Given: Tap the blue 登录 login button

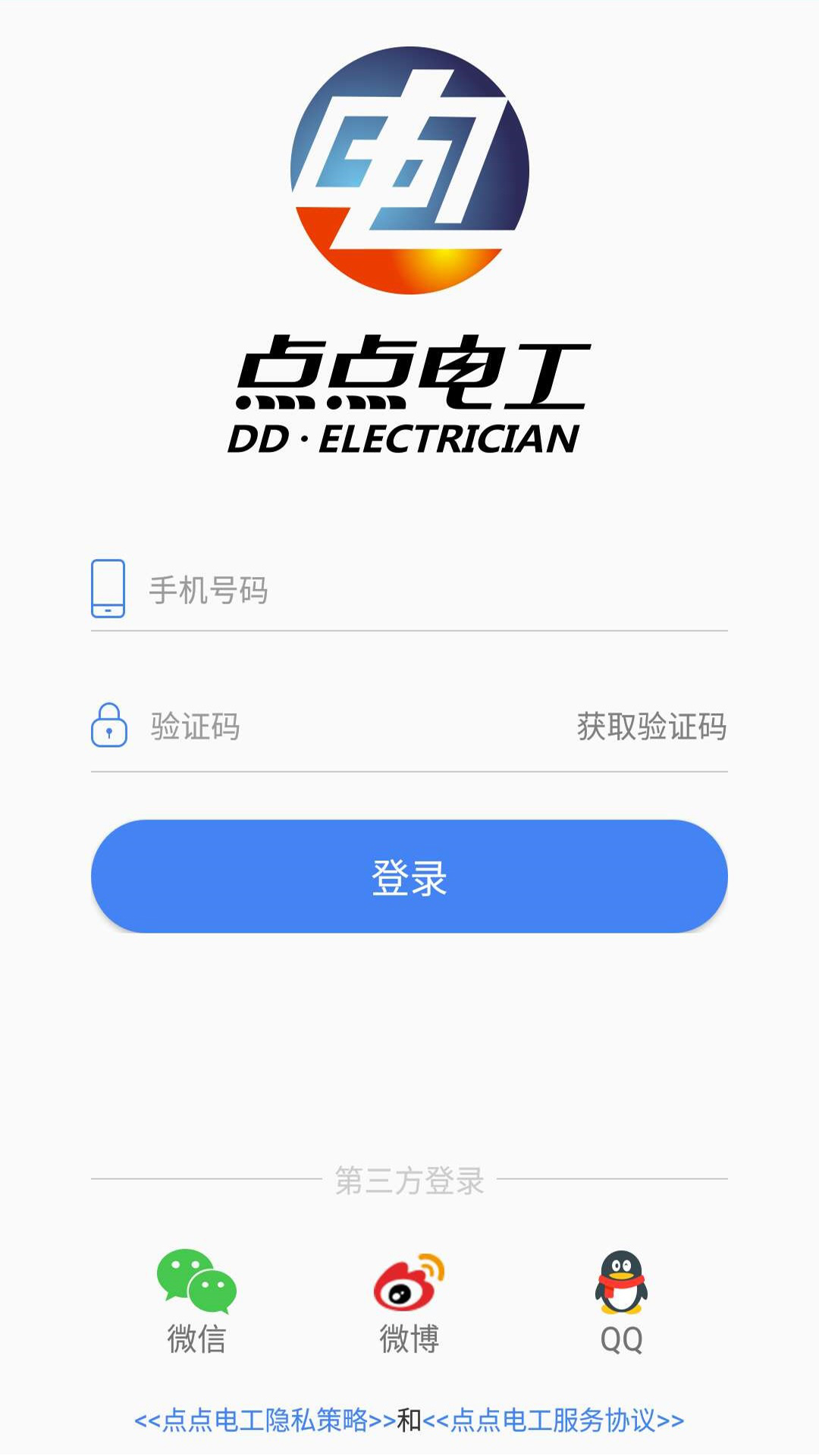Looking at the screenshot, I should coord(409,877).
